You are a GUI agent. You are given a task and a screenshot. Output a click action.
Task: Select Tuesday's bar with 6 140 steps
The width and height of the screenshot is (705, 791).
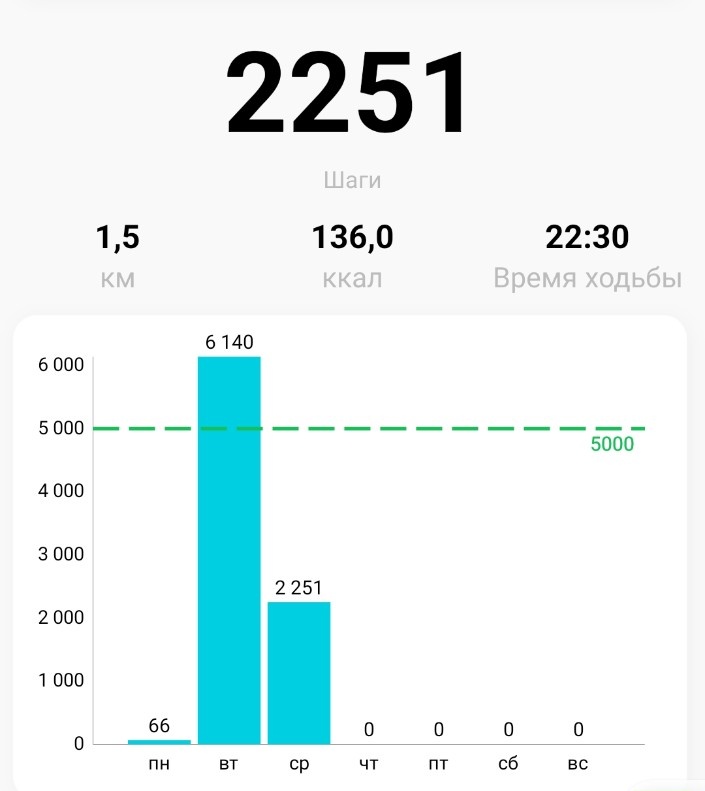pyautogui.click(x=229, y=550)
